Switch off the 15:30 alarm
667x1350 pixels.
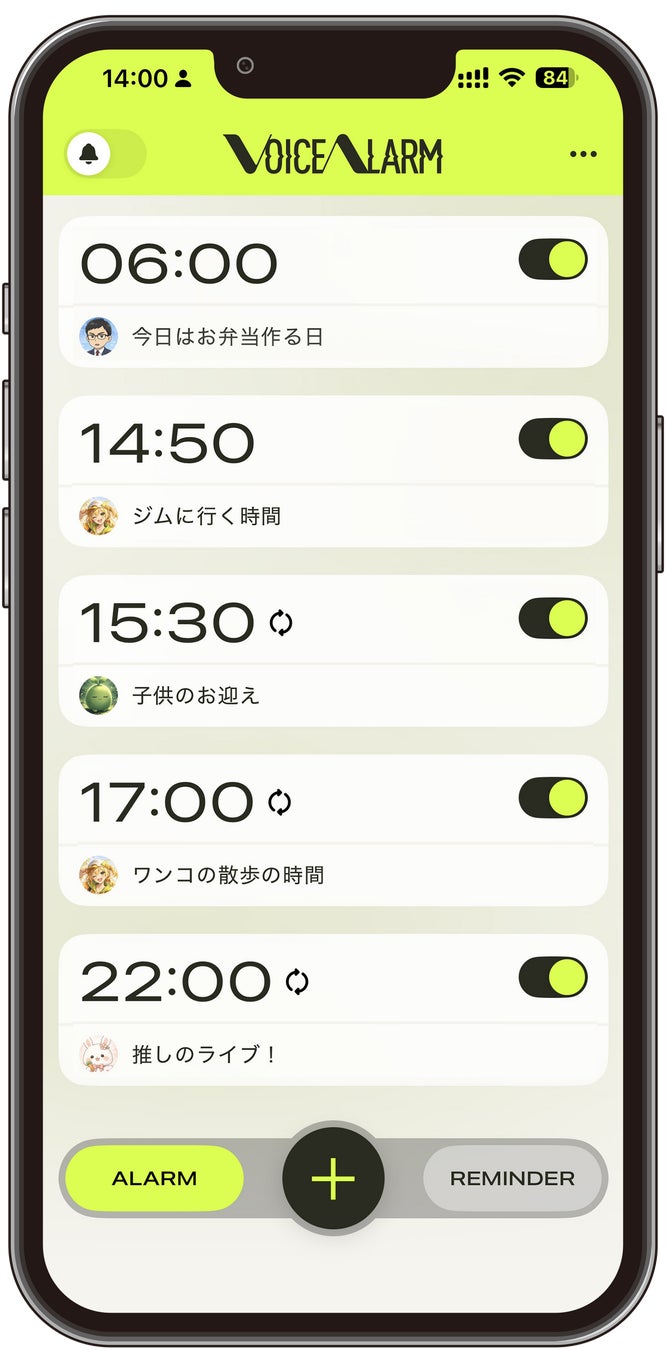(552, 618)
